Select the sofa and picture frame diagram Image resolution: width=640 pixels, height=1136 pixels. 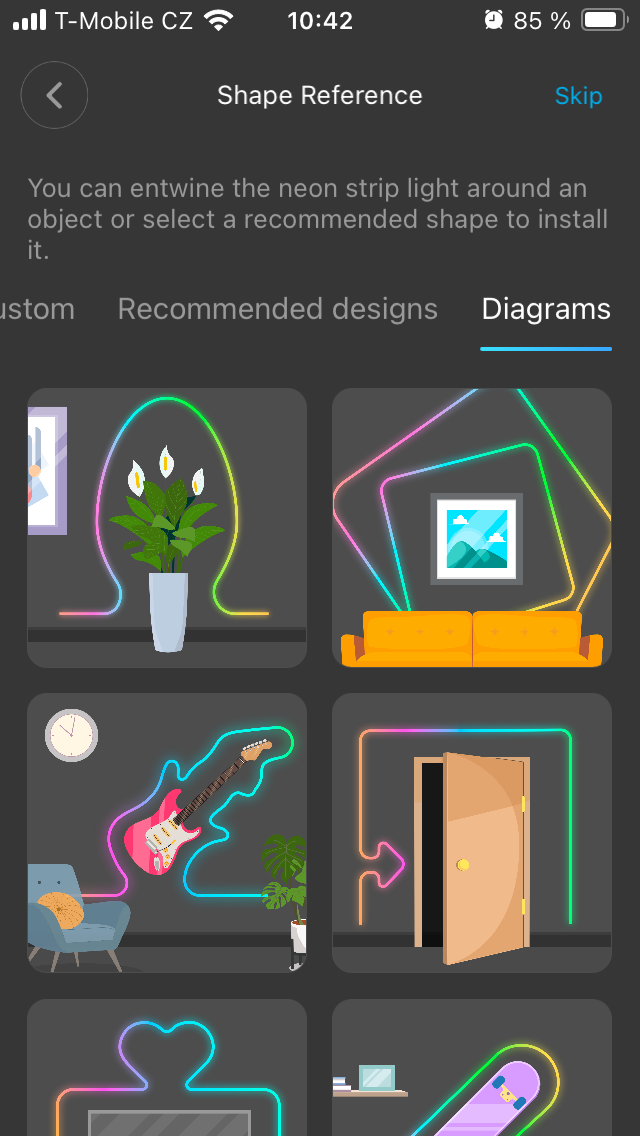(471, 528)
